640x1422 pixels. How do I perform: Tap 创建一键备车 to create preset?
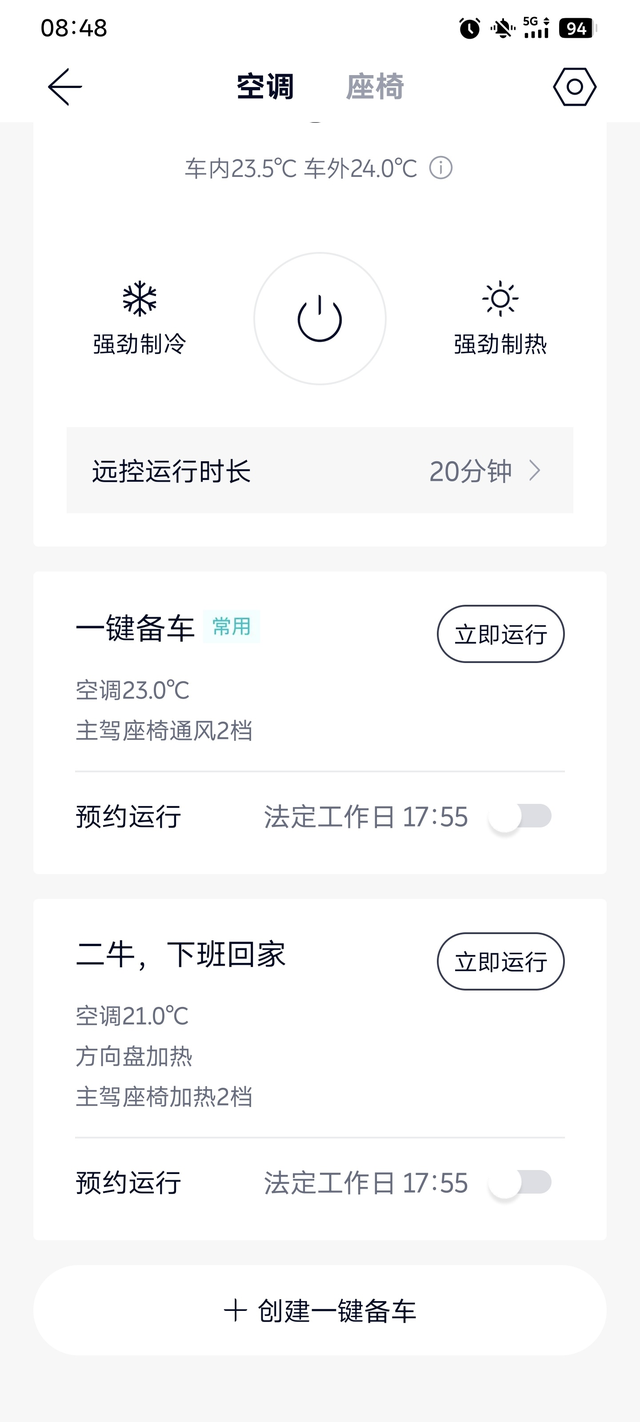[320, 1311]
